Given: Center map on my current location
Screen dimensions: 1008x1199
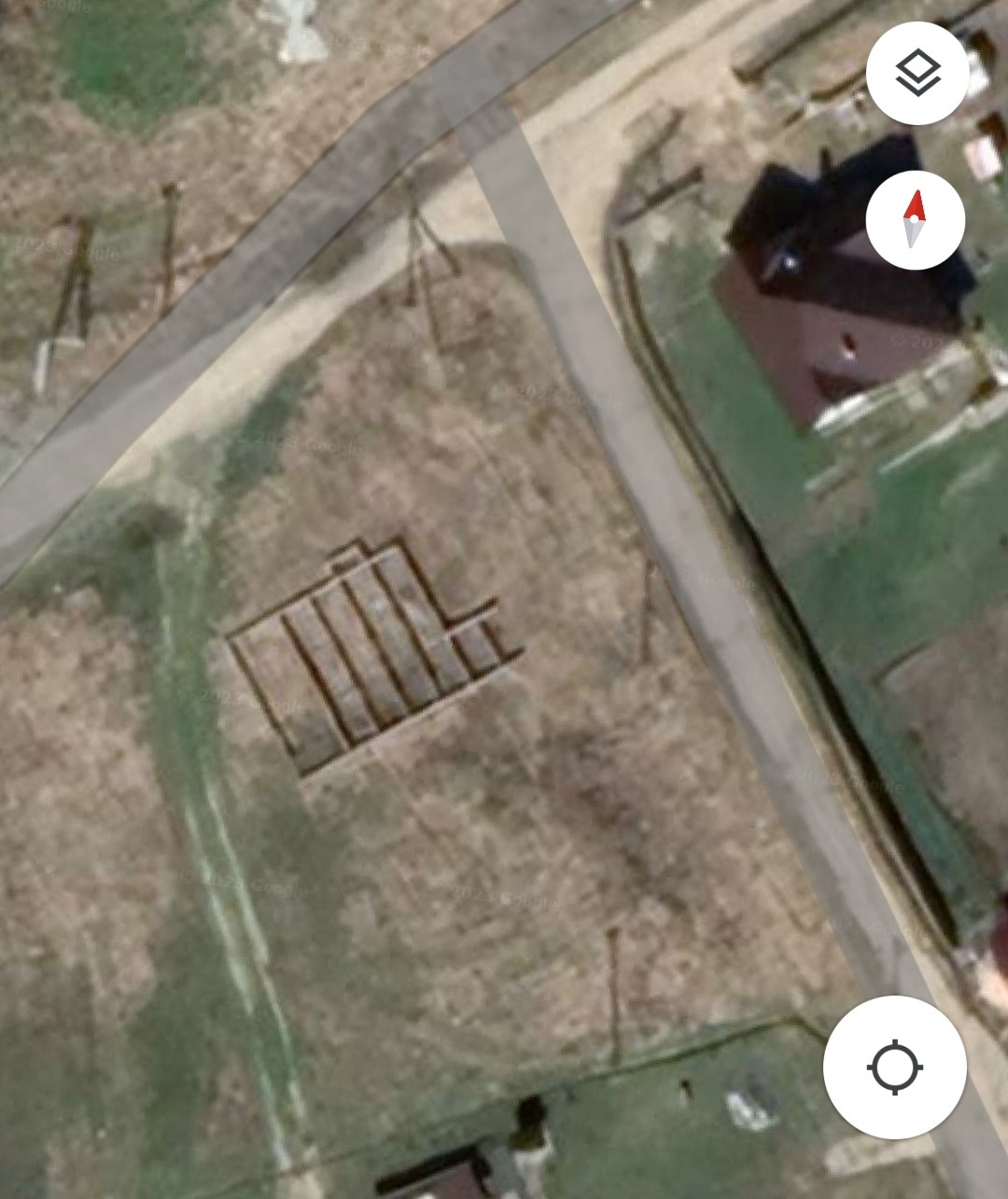Looking at the screenshot, I should (894, 1067).
